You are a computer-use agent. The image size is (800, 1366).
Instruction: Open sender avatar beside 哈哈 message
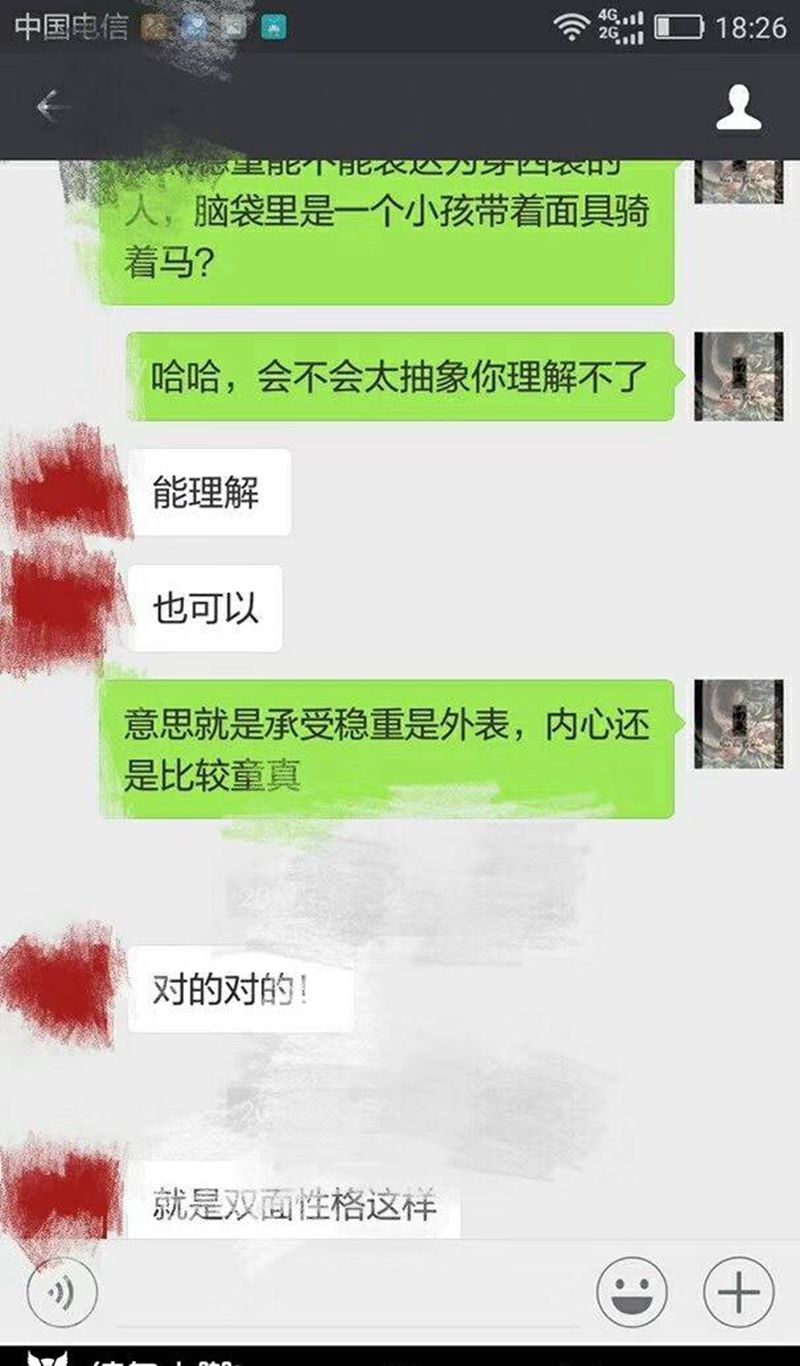[738, 376]
